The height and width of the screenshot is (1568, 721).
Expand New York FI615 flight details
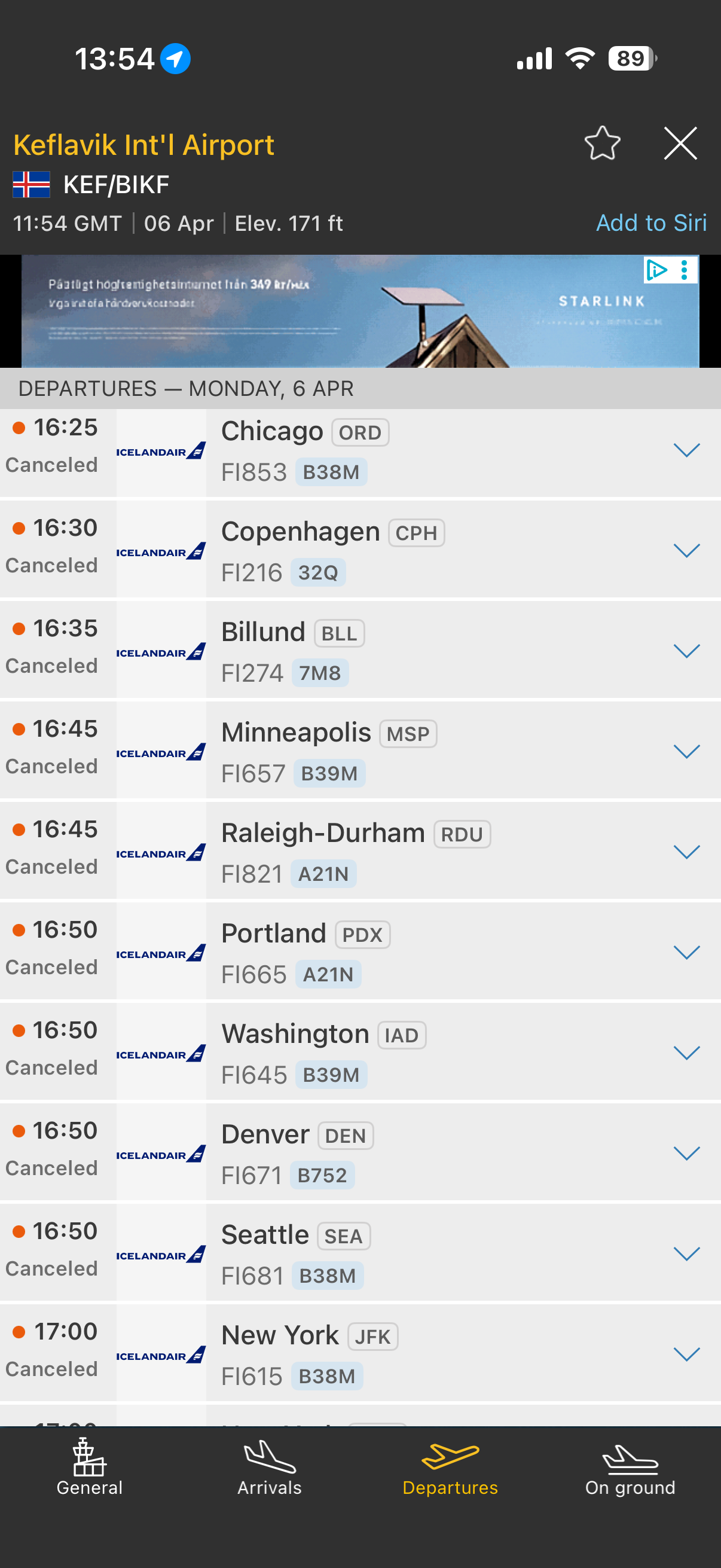(686, 1355)
